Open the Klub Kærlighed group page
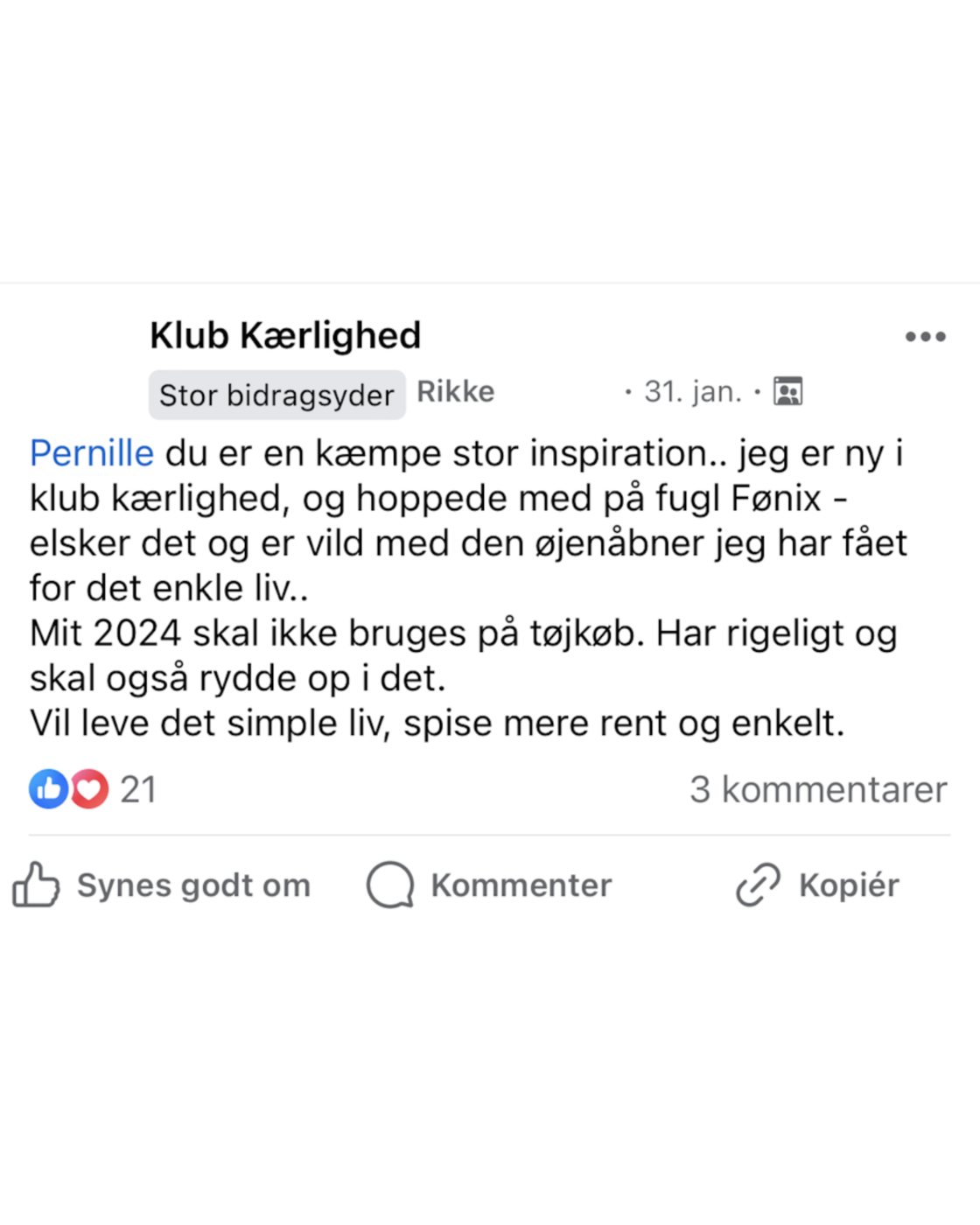980x1225 pixels. [x=285, y=336]
